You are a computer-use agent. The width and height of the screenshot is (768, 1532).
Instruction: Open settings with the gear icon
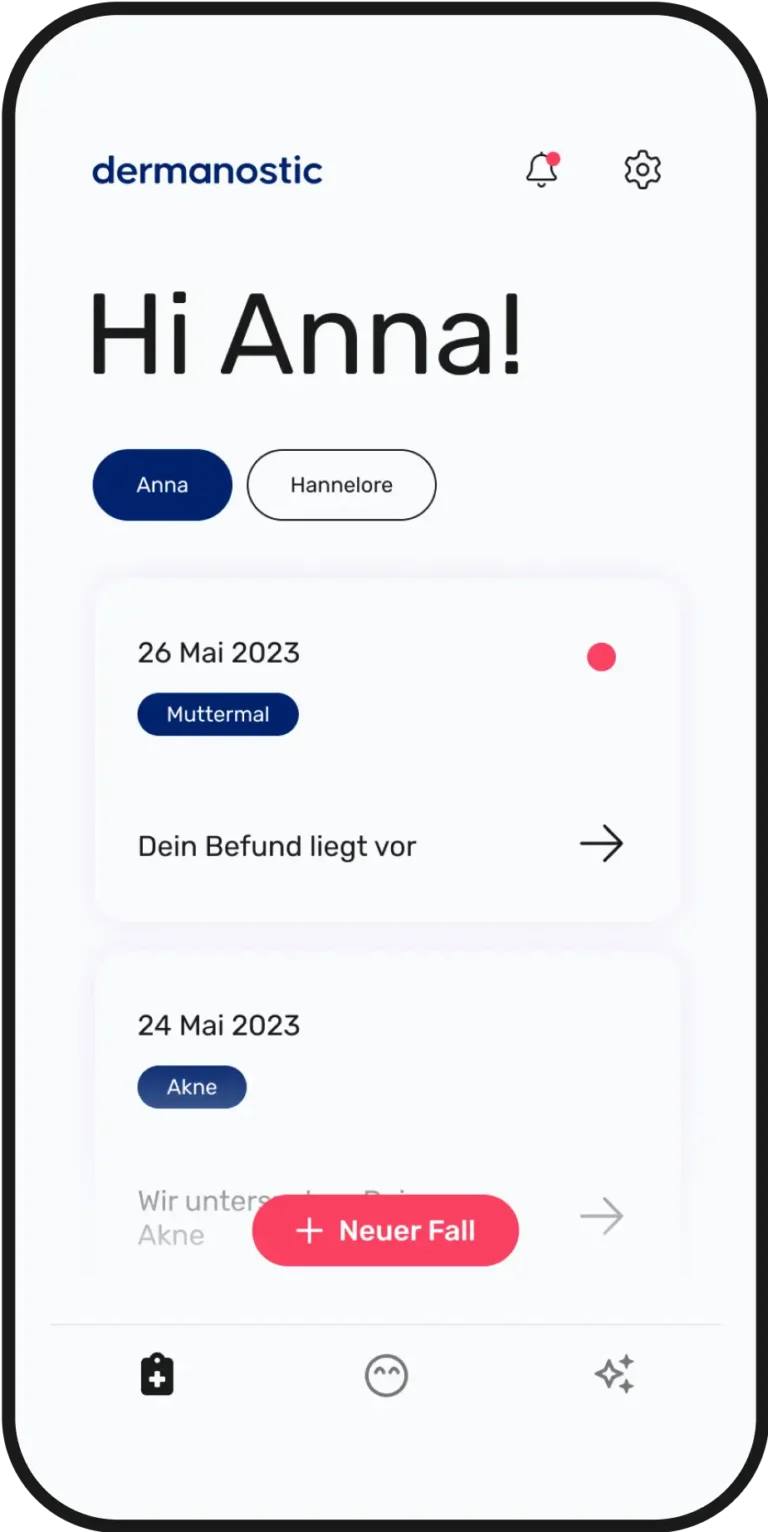[641, 170]
